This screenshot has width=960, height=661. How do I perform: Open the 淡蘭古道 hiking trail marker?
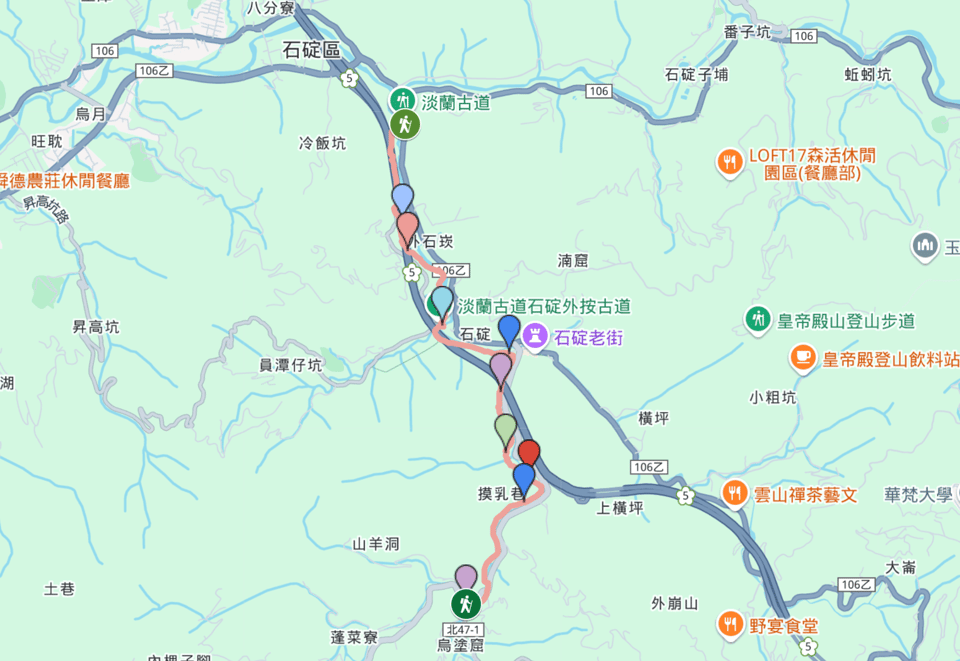402,100
